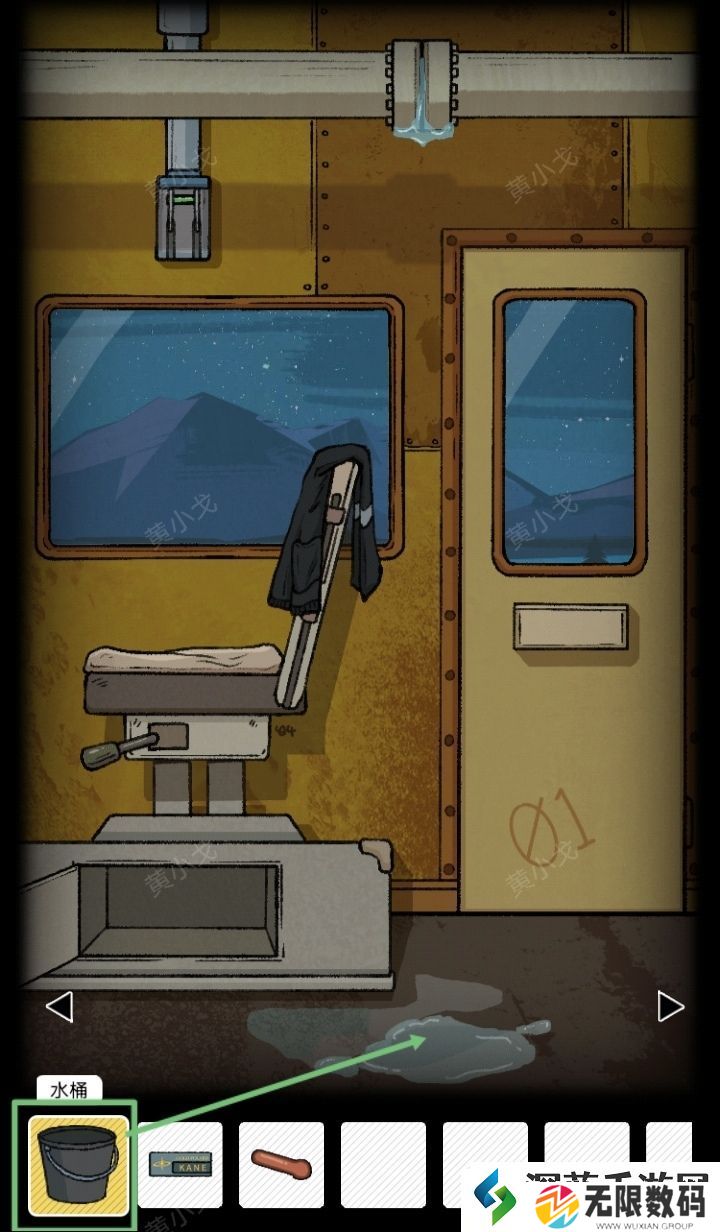Select the red handle inventory item

point(281,1164)
